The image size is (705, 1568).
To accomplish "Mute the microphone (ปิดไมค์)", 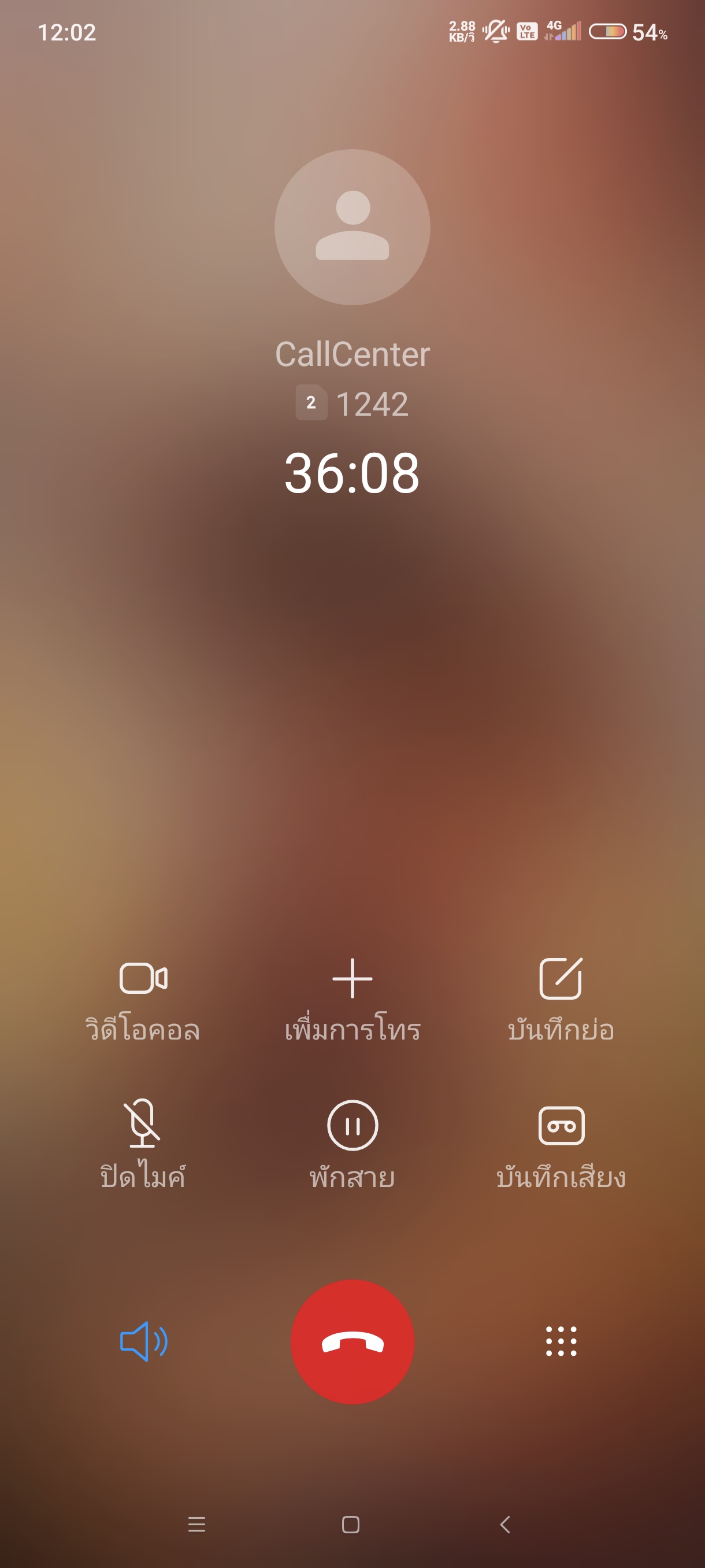I will point(143,1144).
